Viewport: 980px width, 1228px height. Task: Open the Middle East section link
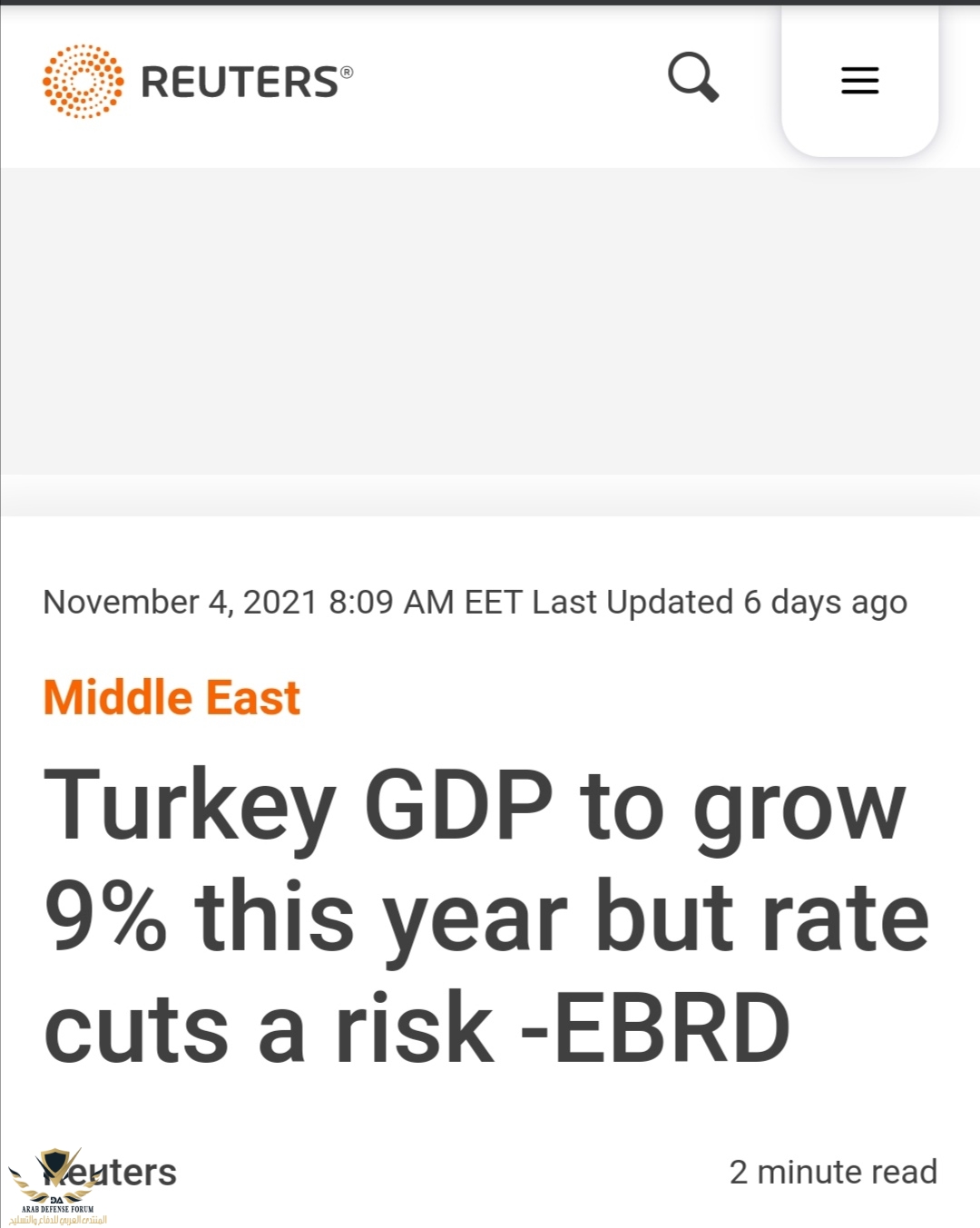(x=171, y=698)
